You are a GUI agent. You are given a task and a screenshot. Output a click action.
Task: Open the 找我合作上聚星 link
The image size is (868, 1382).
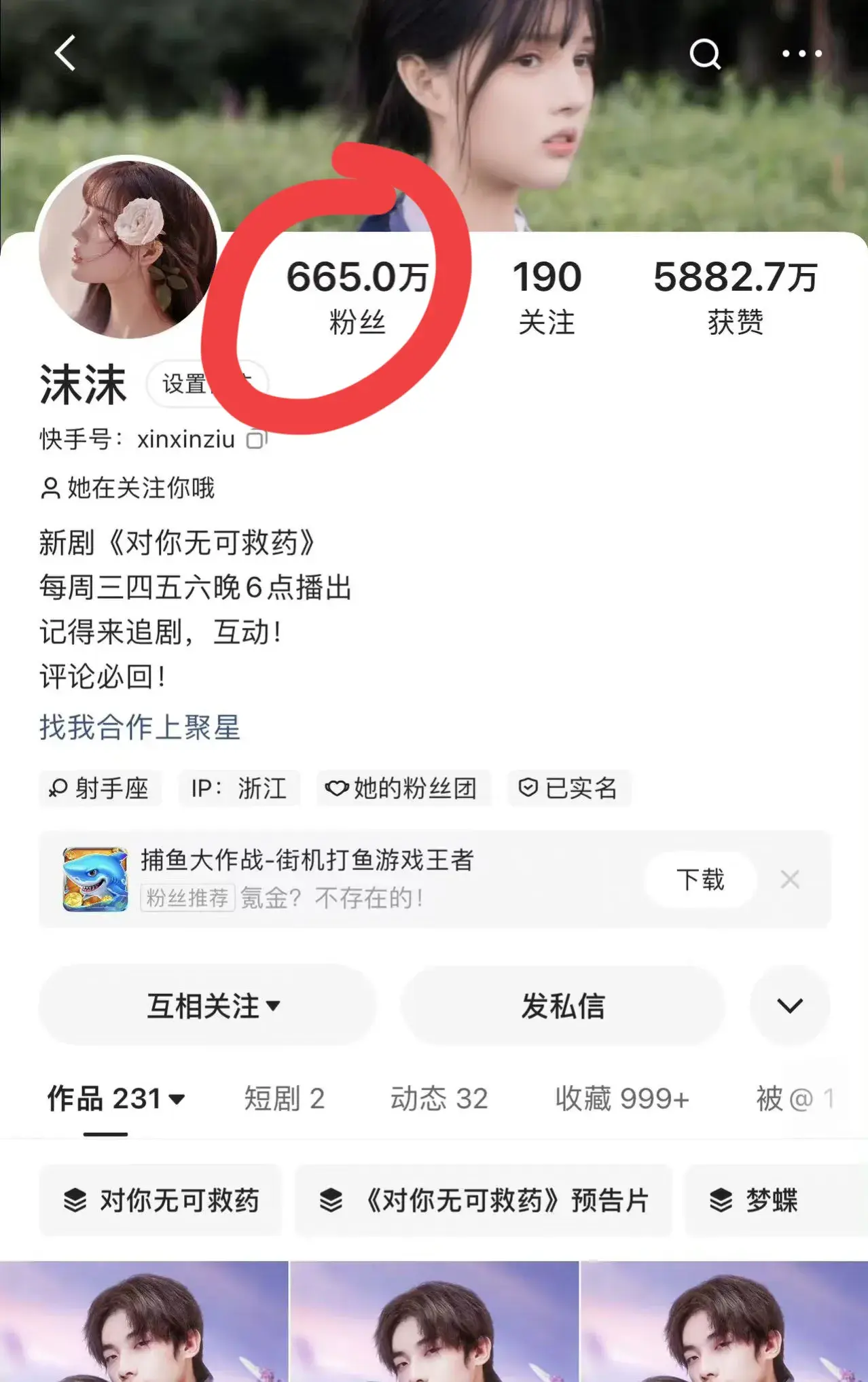coord(139,728)
